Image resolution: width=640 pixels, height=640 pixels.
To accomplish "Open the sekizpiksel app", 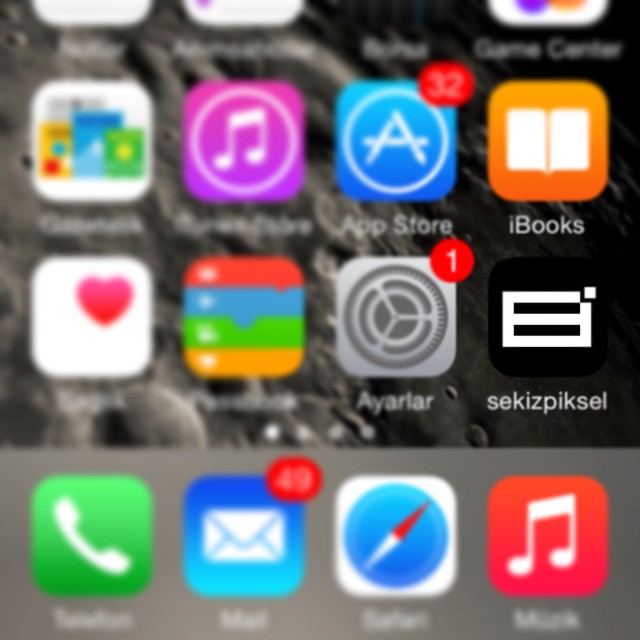I will tap(548, 317).
